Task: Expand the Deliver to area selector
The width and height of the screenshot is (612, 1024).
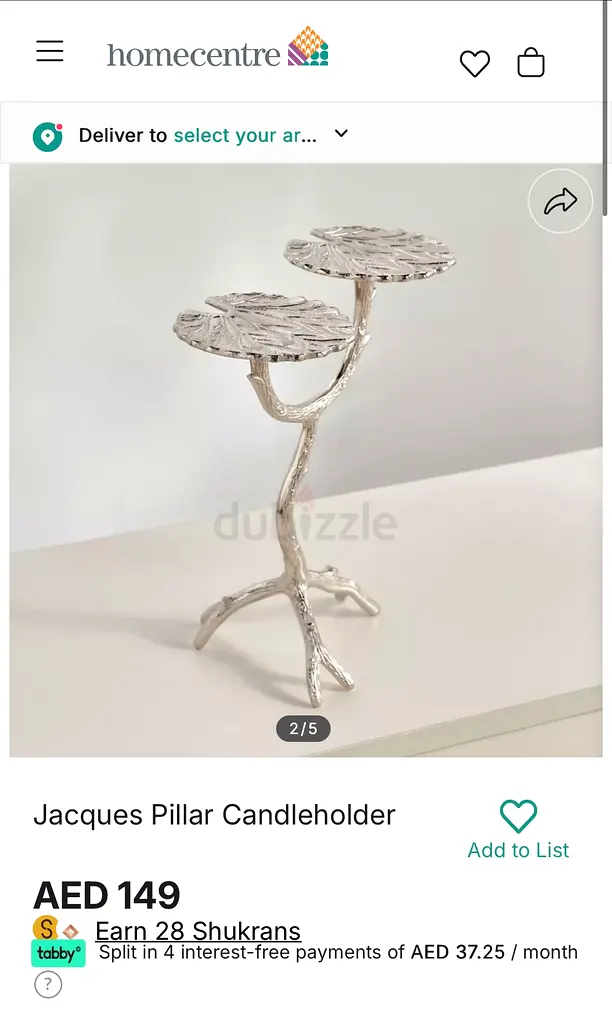Action: pyautogui.click(x=341, y=134)
